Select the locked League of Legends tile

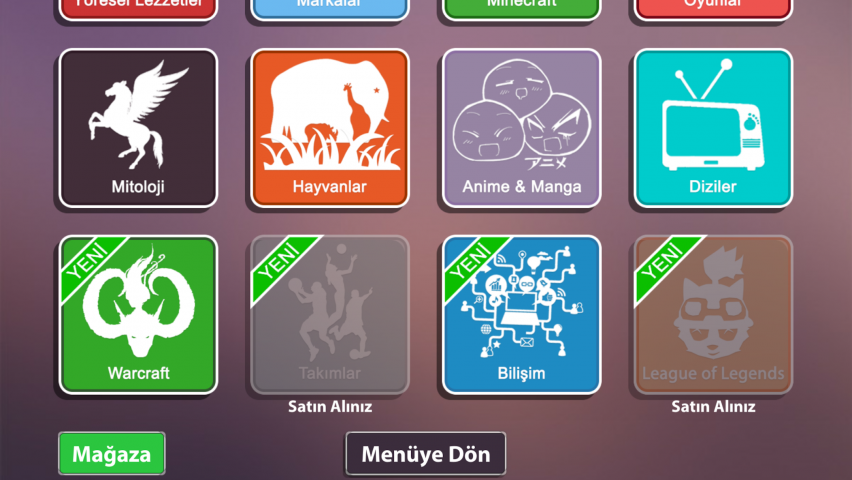[713, 315]
